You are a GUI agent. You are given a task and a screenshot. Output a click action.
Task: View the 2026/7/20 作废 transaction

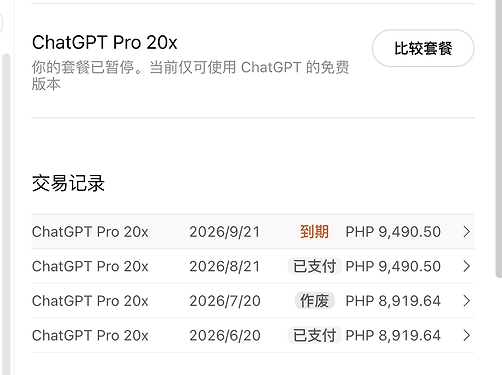[253, 301]
